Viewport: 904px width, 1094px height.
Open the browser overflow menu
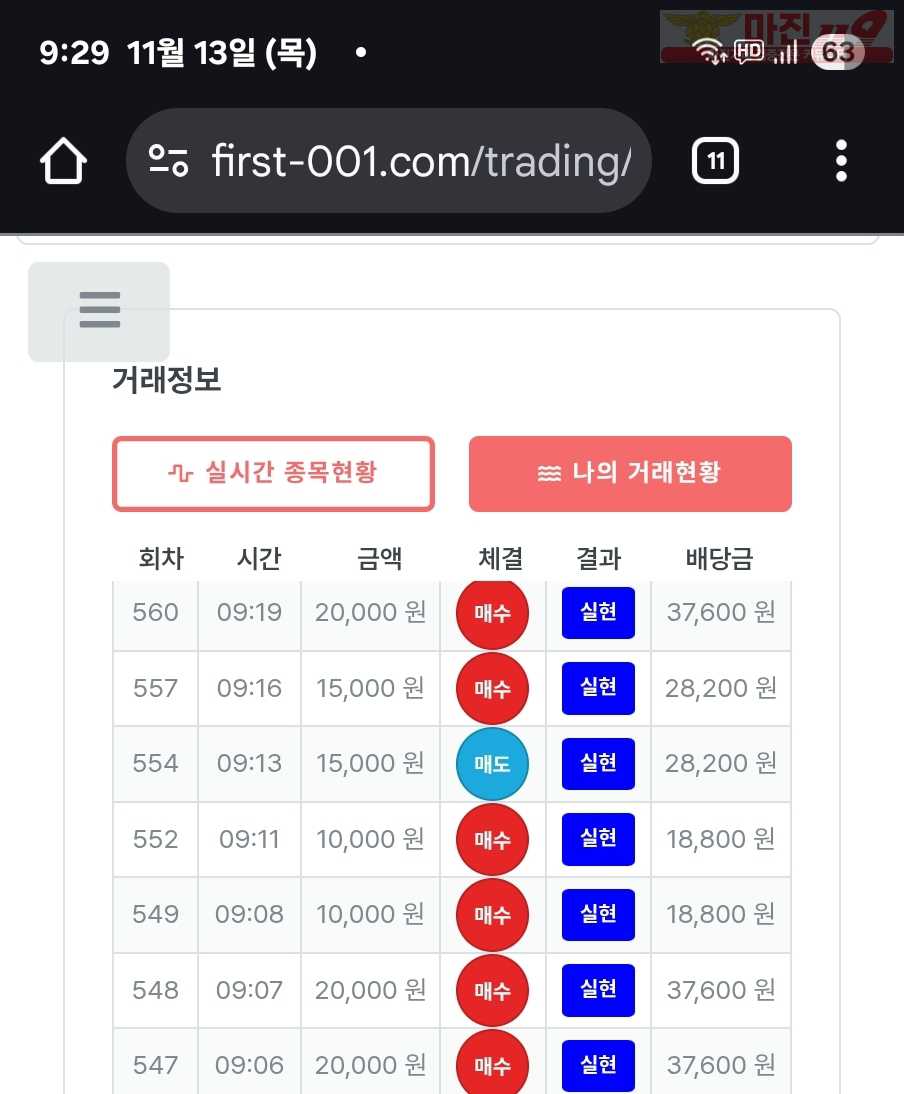coord(841,161)
